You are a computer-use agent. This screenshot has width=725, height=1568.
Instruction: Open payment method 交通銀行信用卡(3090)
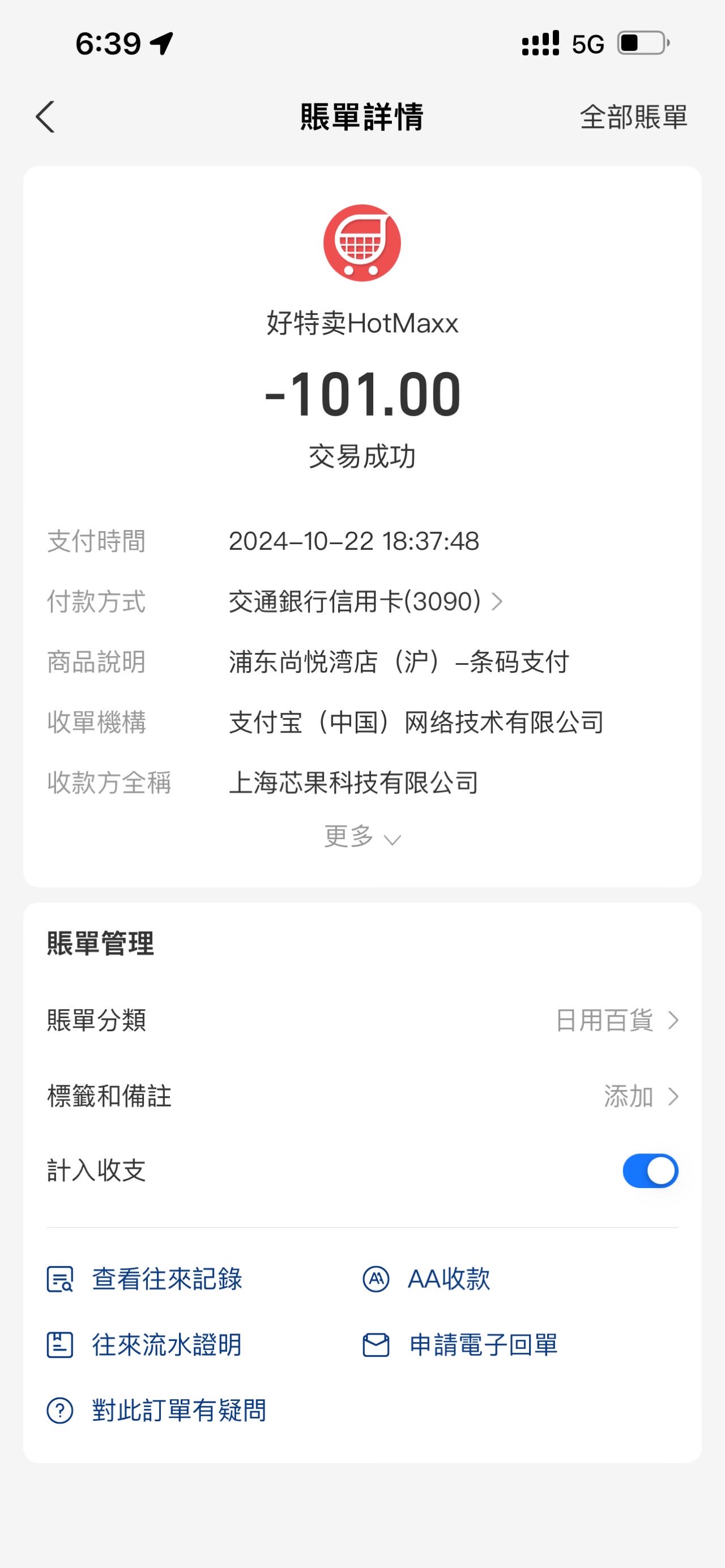(365, 601)
